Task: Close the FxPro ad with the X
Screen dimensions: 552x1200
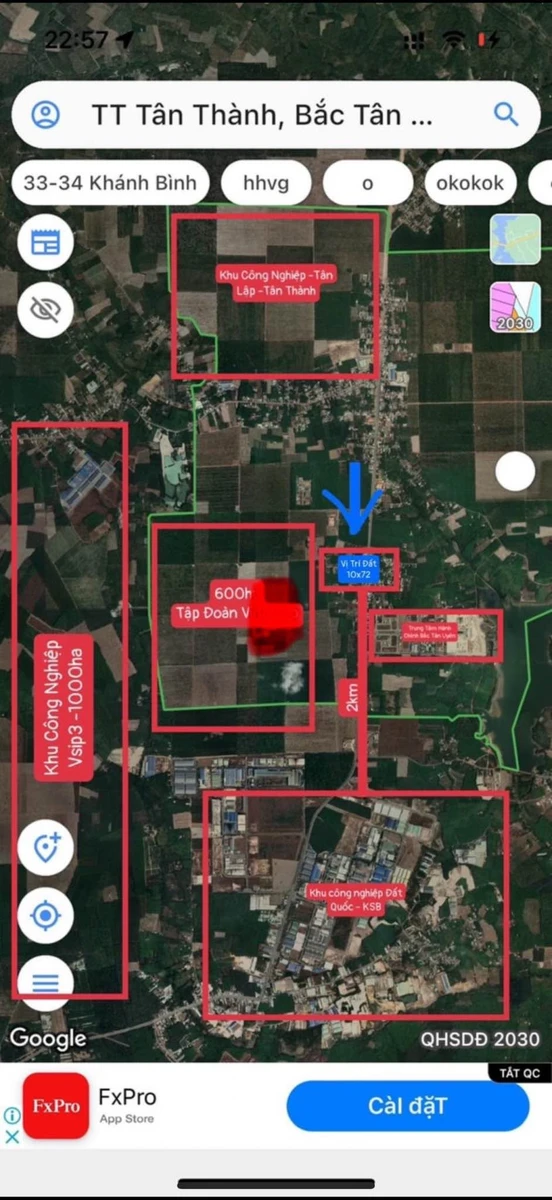Action: coord(11,1137)
